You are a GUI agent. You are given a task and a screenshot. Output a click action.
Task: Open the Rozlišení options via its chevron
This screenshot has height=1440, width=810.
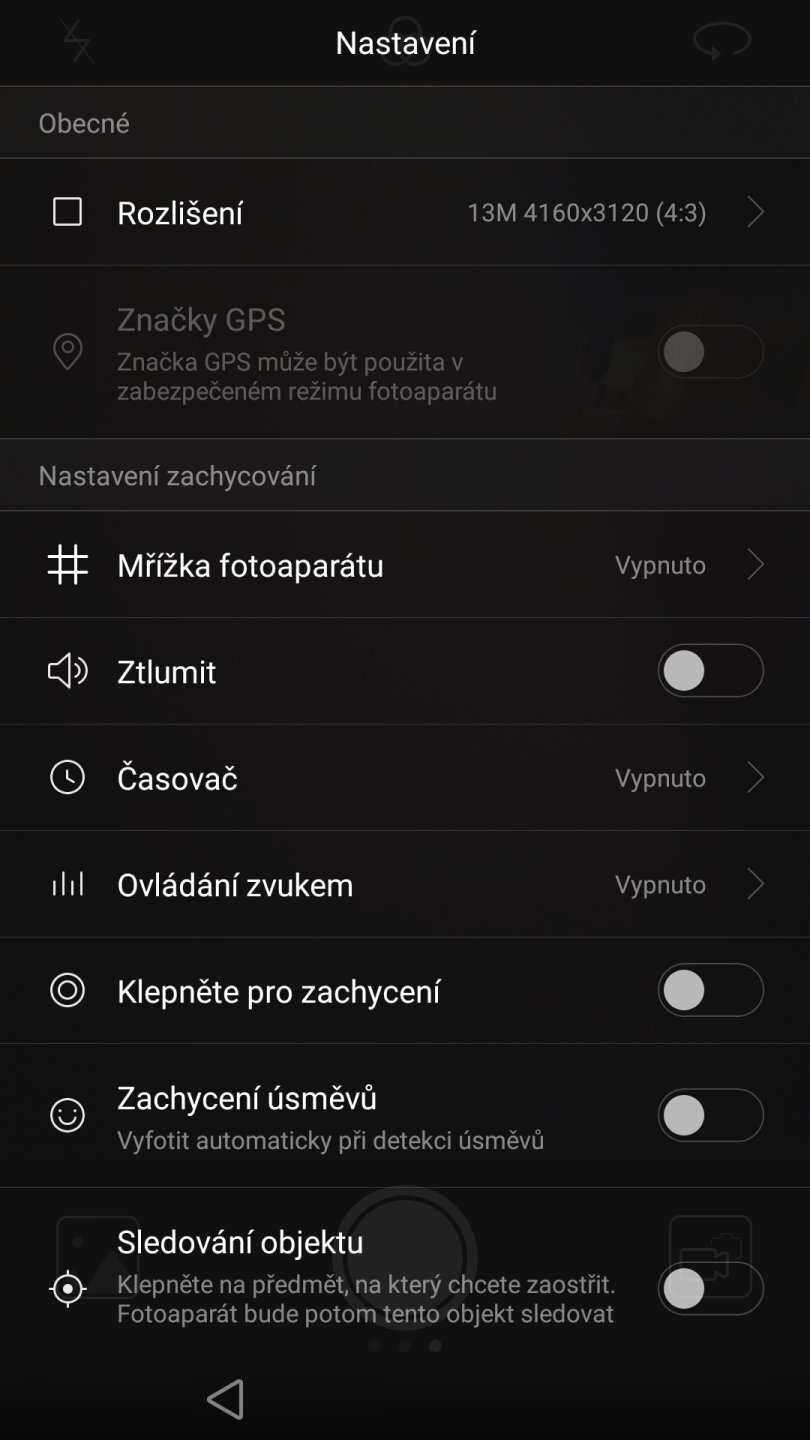coord(757,212)
